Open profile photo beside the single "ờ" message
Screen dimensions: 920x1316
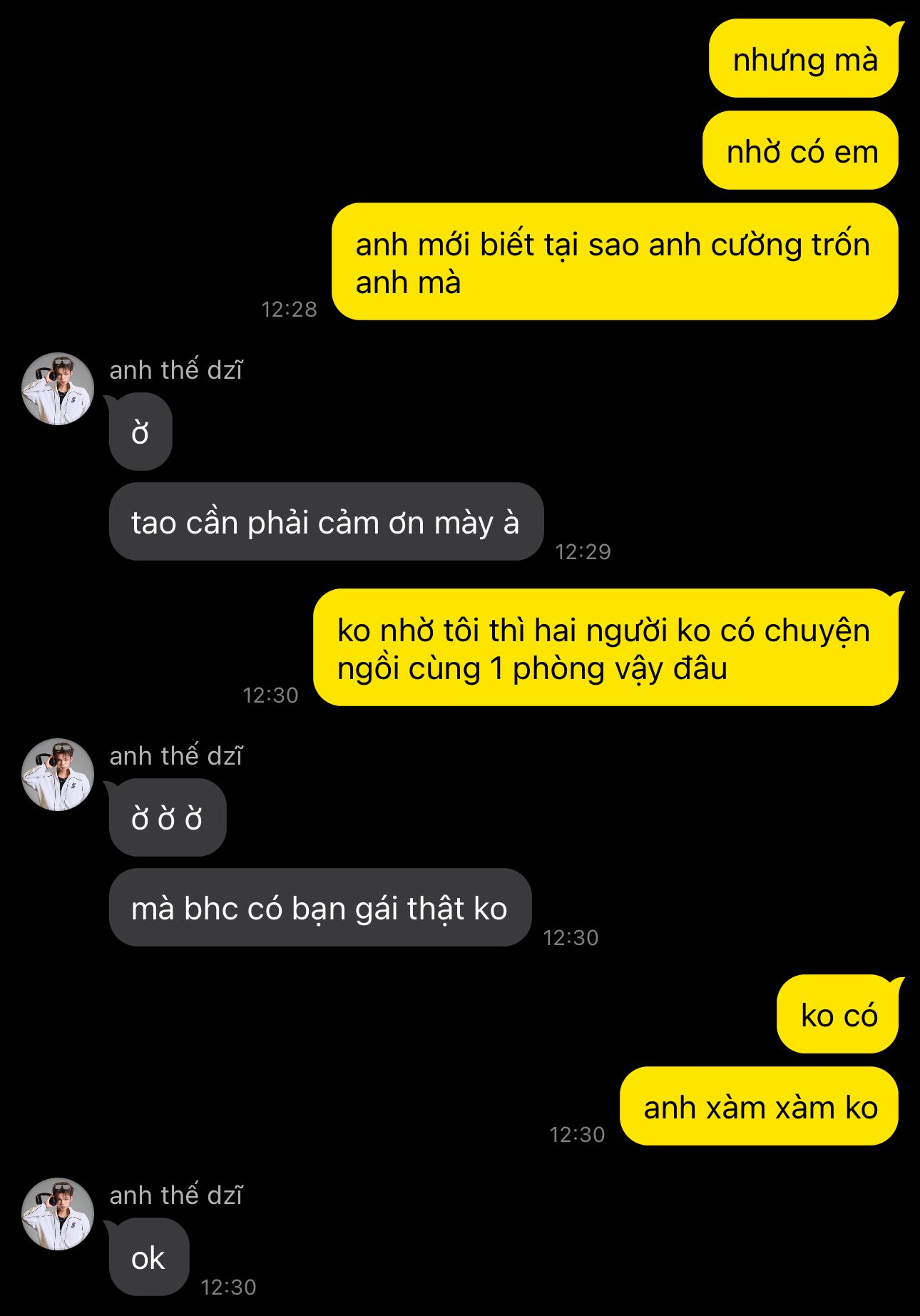click(x=58, y=389)
